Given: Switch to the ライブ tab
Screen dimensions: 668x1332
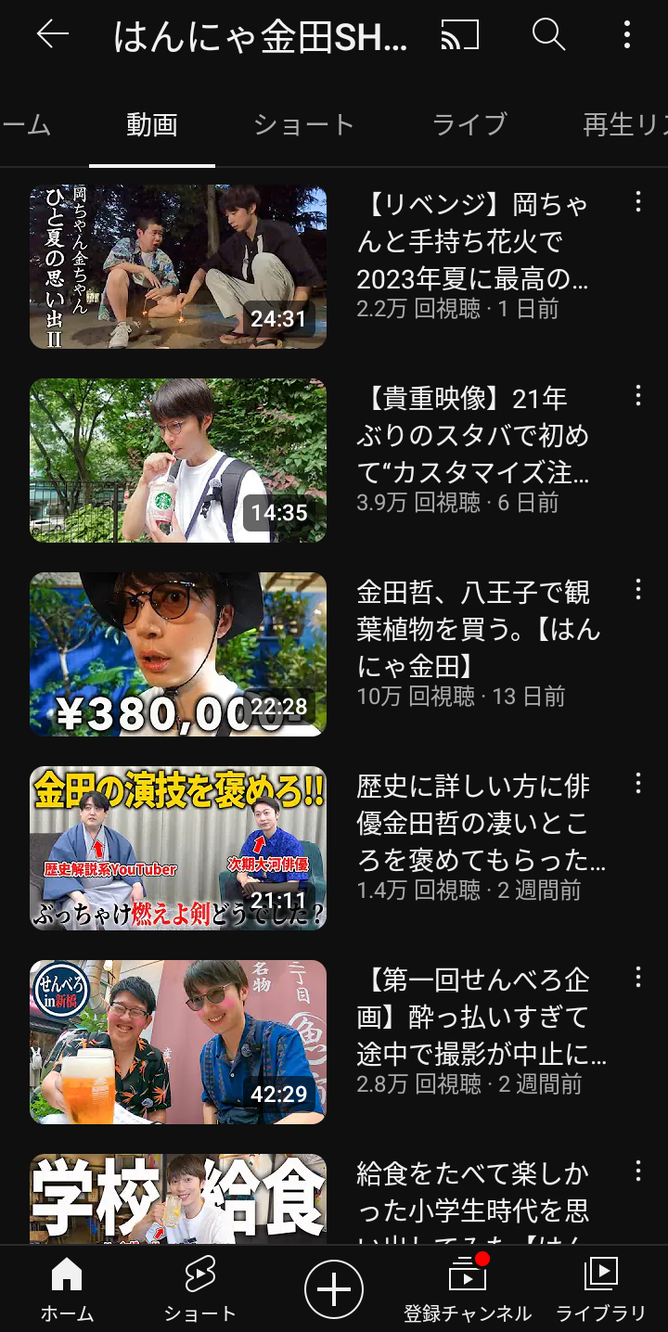Looking at the screenshot, I should [x=469, y=125].
